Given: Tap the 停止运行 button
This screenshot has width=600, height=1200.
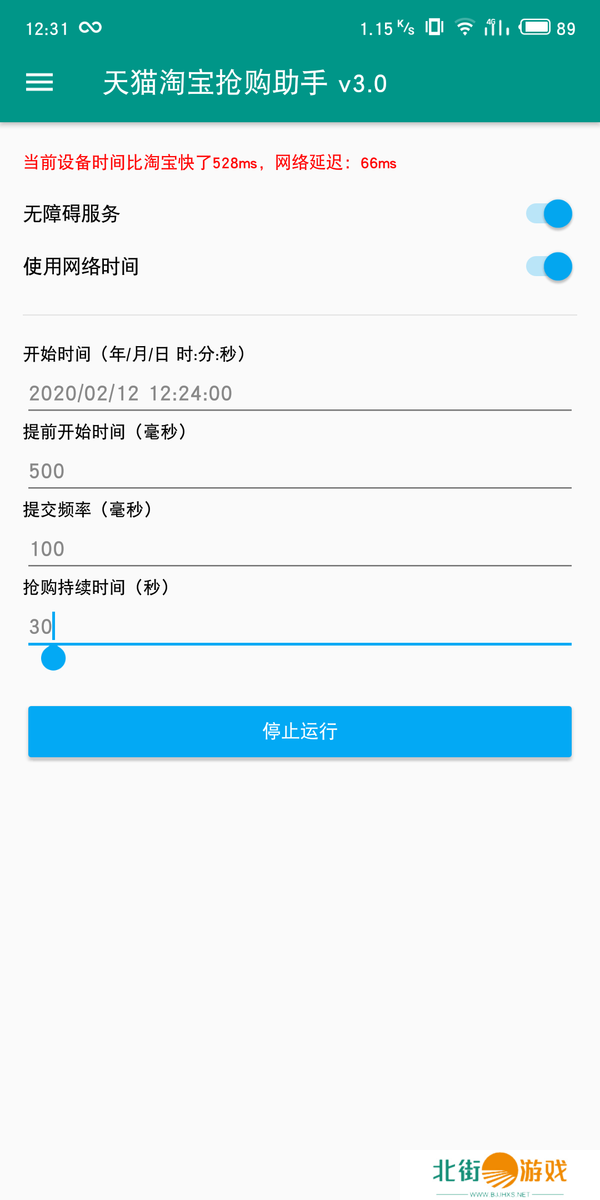Looking at the screenshot, I should pyautogui.click(x=299, y=731).
